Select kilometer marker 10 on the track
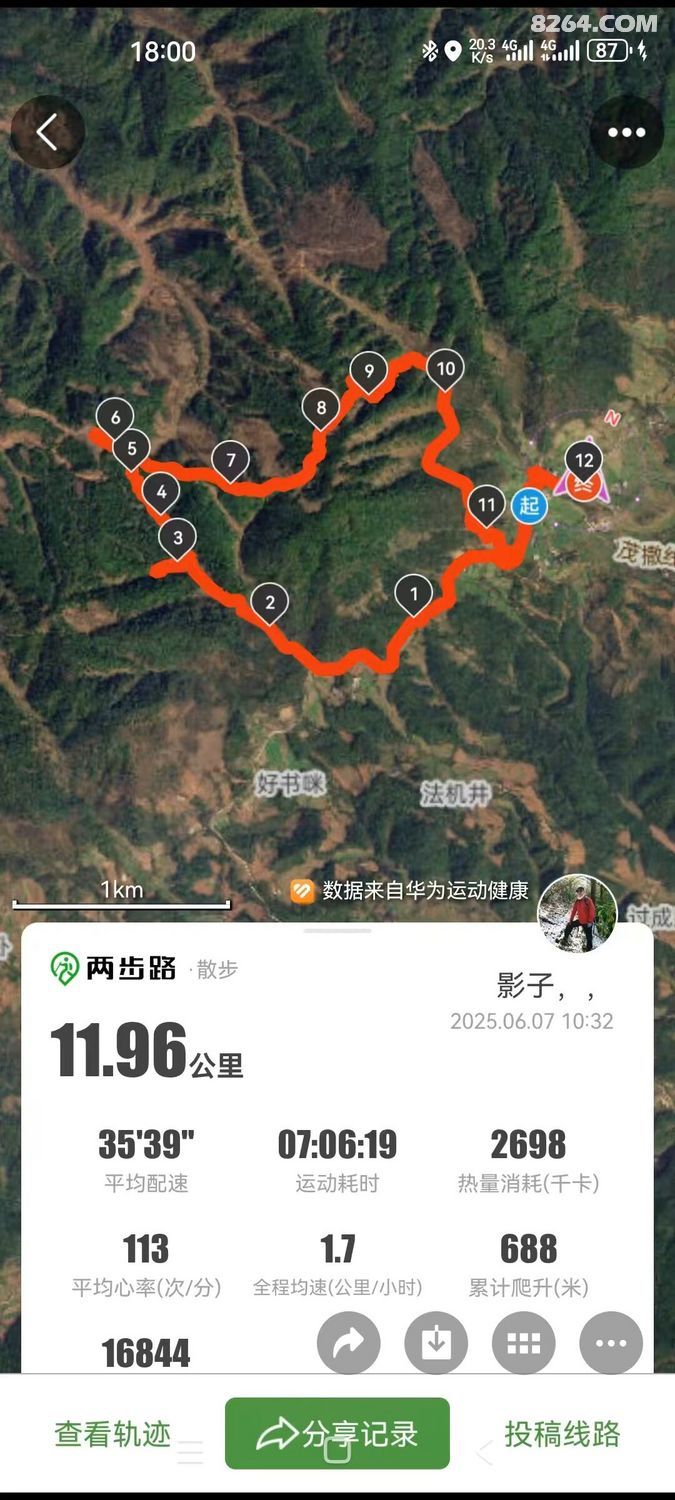 (x=446, y=369)
